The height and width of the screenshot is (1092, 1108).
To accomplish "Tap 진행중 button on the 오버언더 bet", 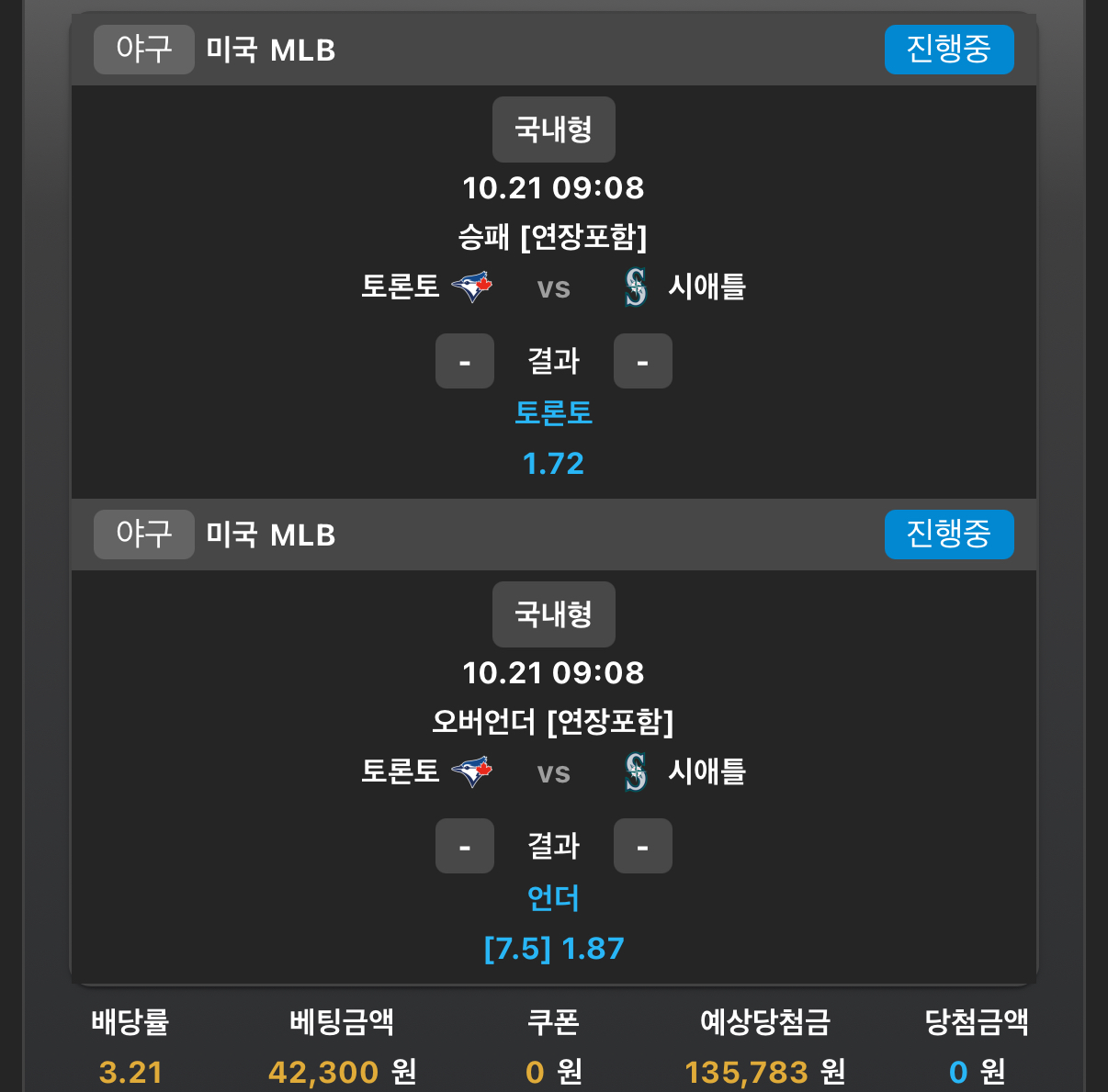I will point(949,534).
